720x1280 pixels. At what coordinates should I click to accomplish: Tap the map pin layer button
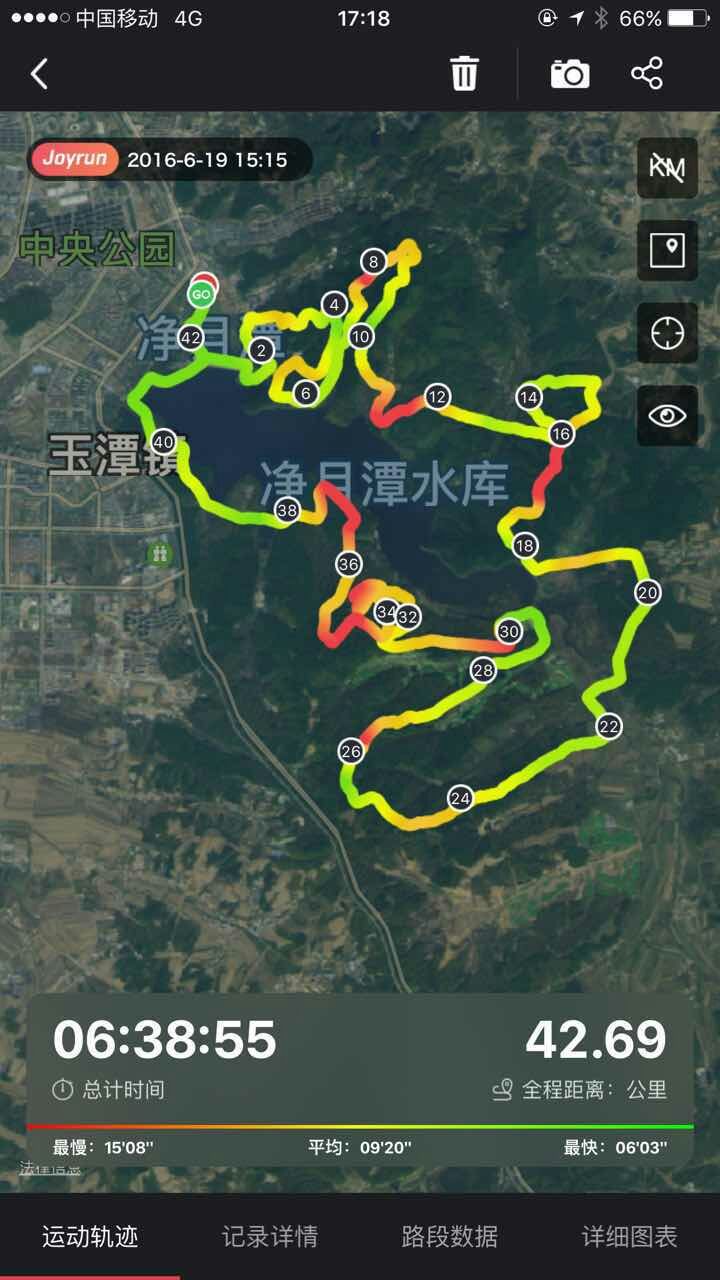click(667, 250)
